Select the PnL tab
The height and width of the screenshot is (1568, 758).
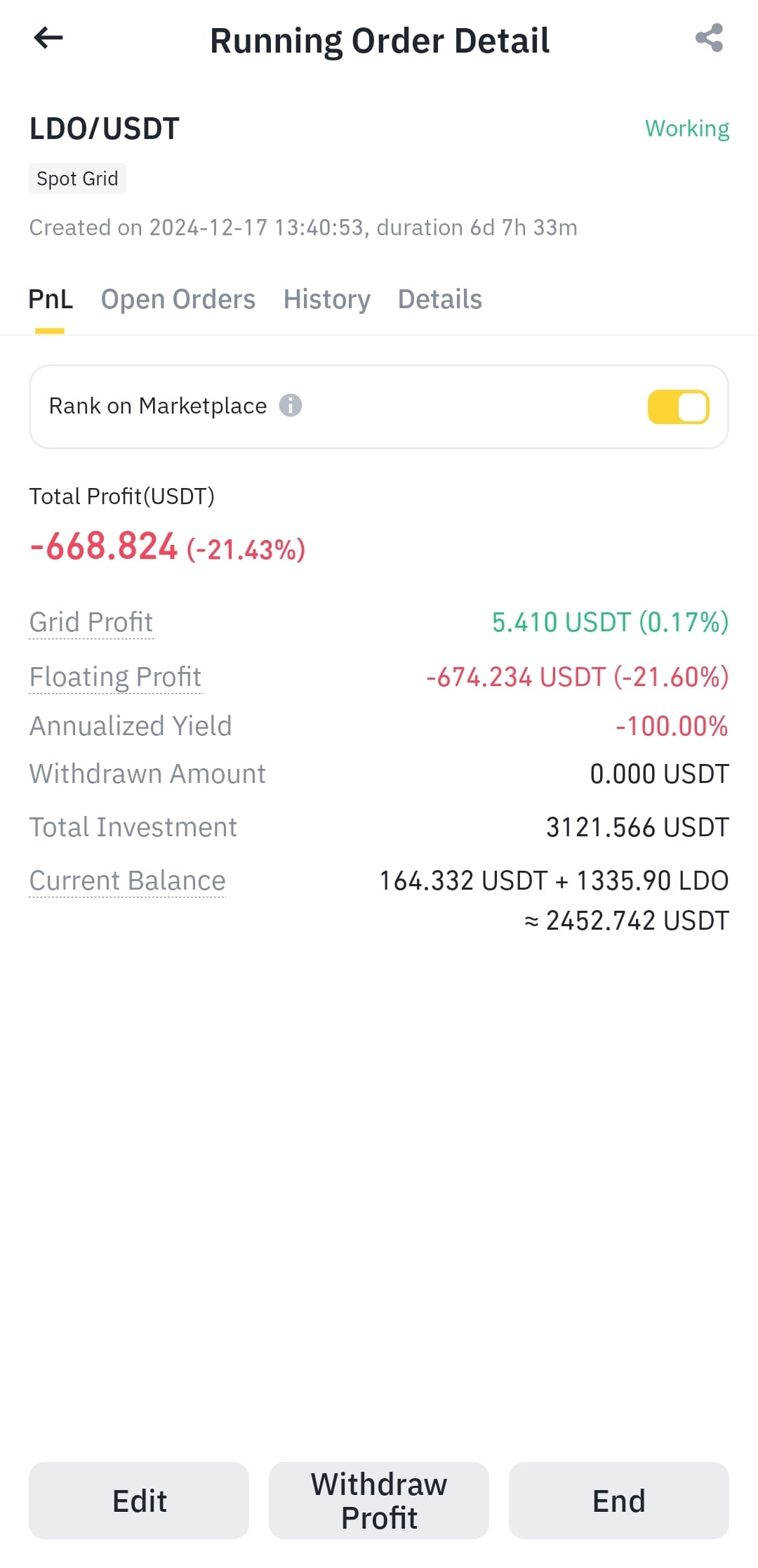tap(51, 299)
